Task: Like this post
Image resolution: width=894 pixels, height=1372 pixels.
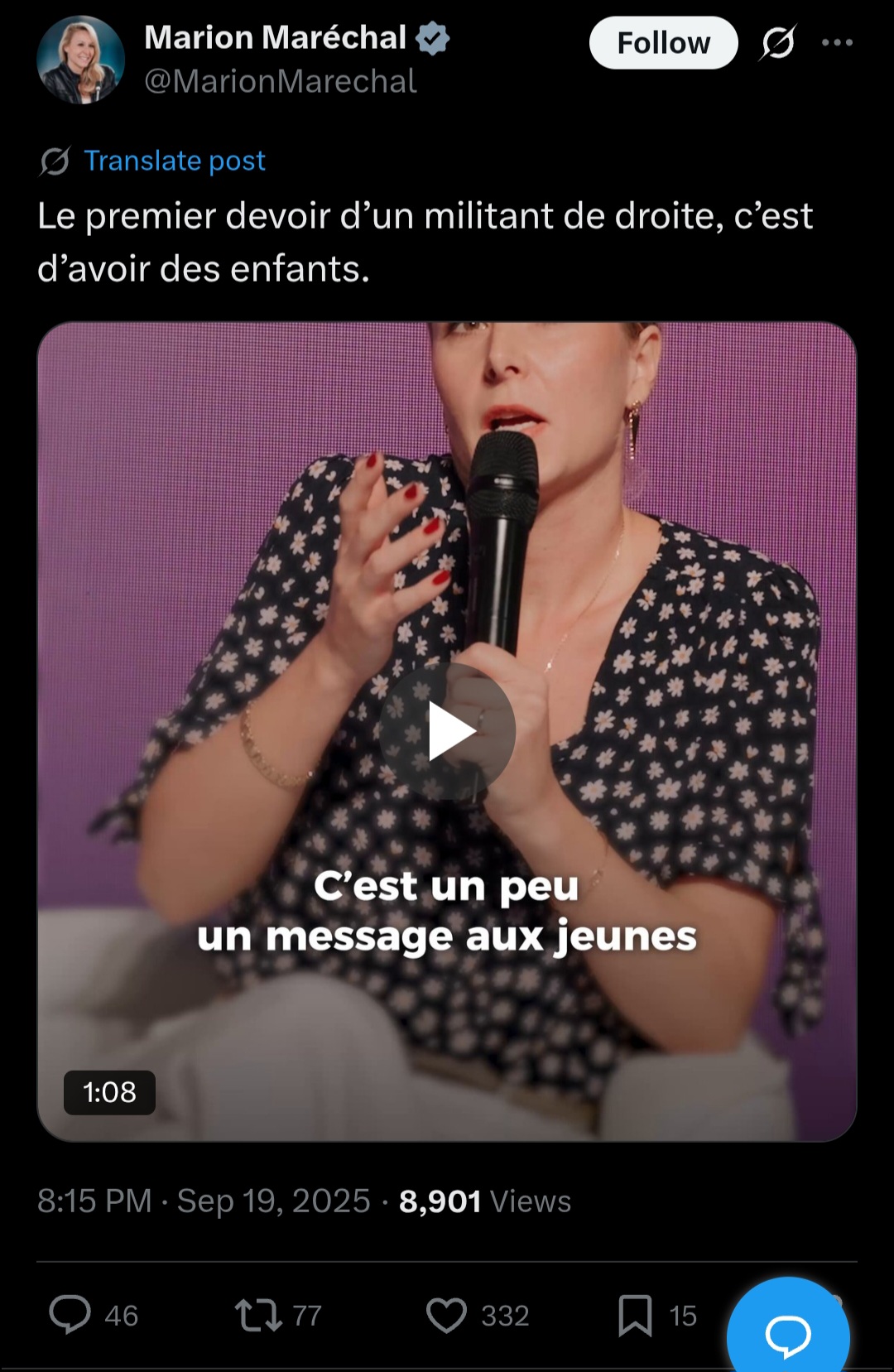Action: (x=447, y=1315)
